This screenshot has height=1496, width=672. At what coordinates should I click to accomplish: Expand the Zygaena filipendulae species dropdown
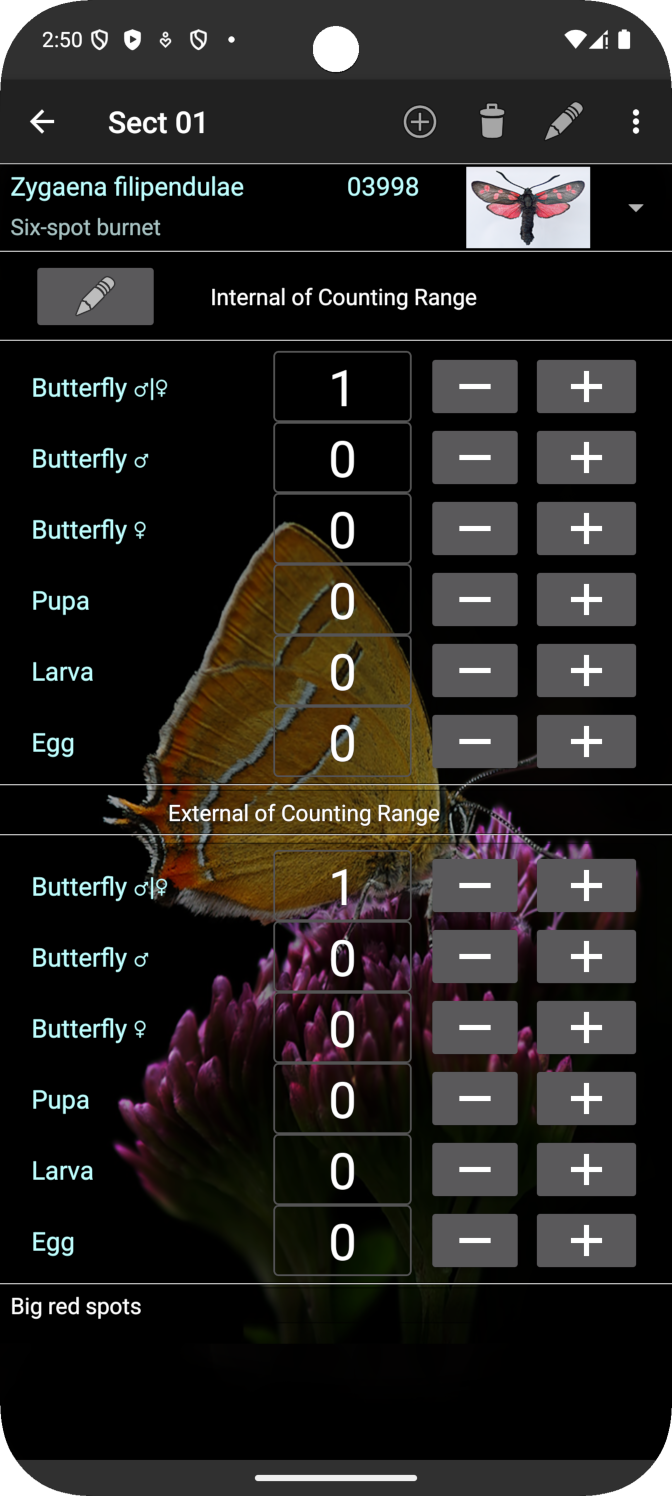(635, 207)
